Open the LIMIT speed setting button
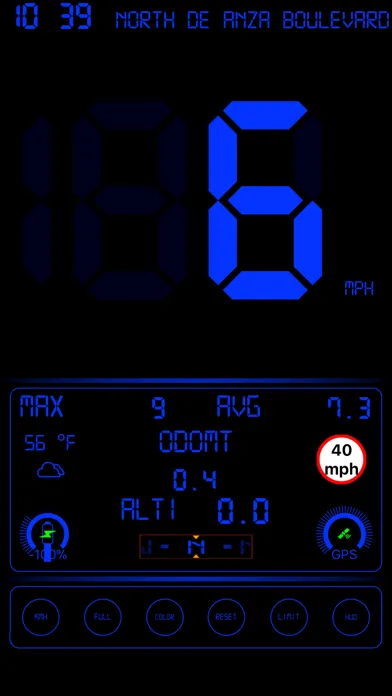 (x=289, y=617)
